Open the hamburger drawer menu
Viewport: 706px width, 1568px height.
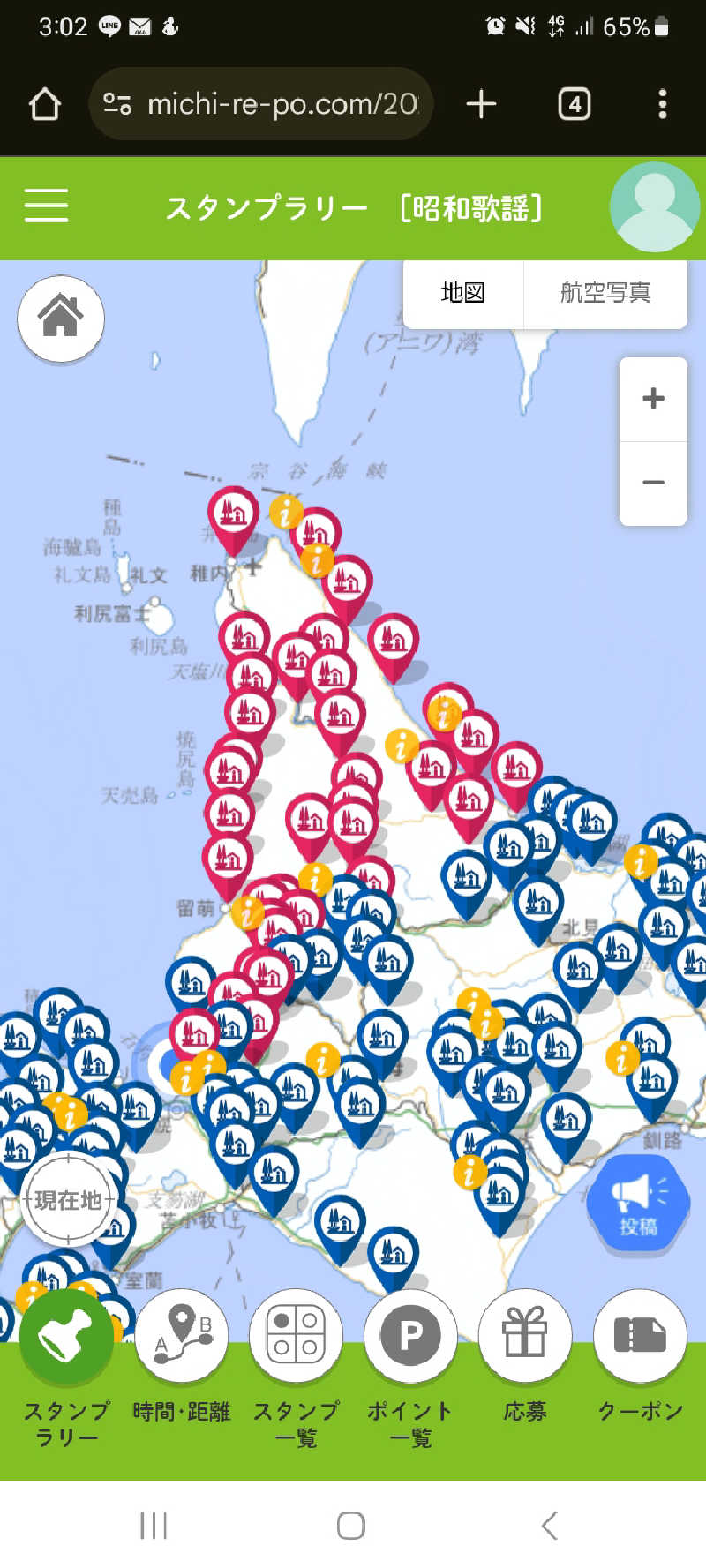[46, 206]
